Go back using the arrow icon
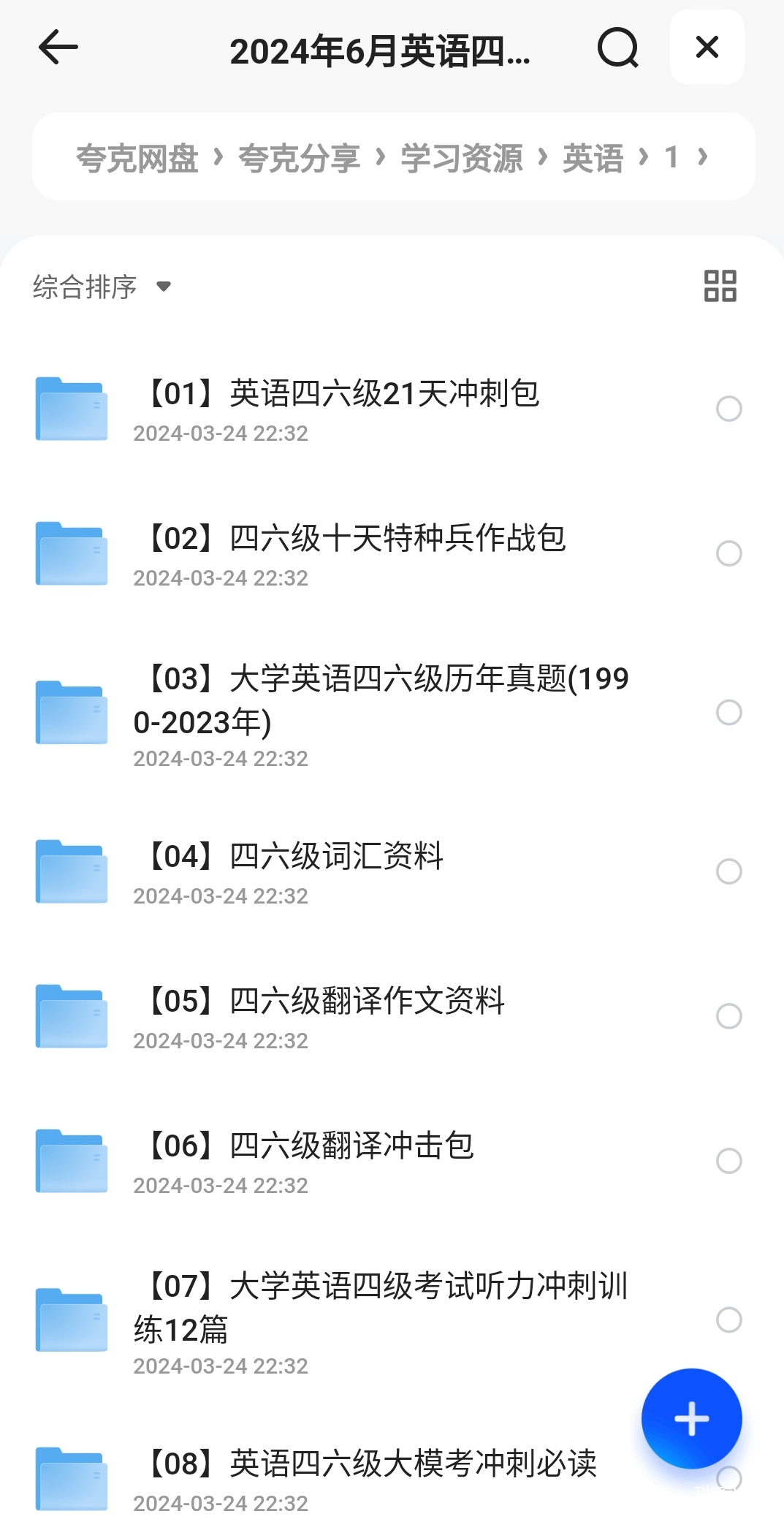Image resolution: width=784 pixels, height=1522 pixels. pyautogui.click(x=58, y=48)
